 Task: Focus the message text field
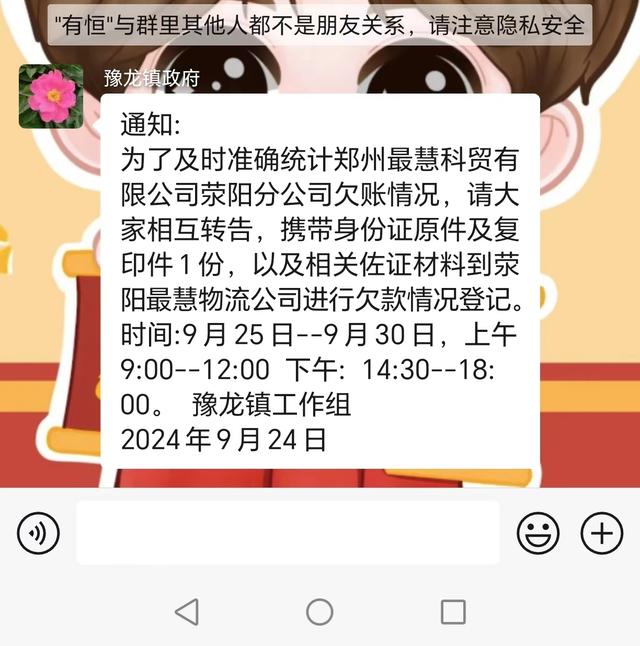[287, 533]
